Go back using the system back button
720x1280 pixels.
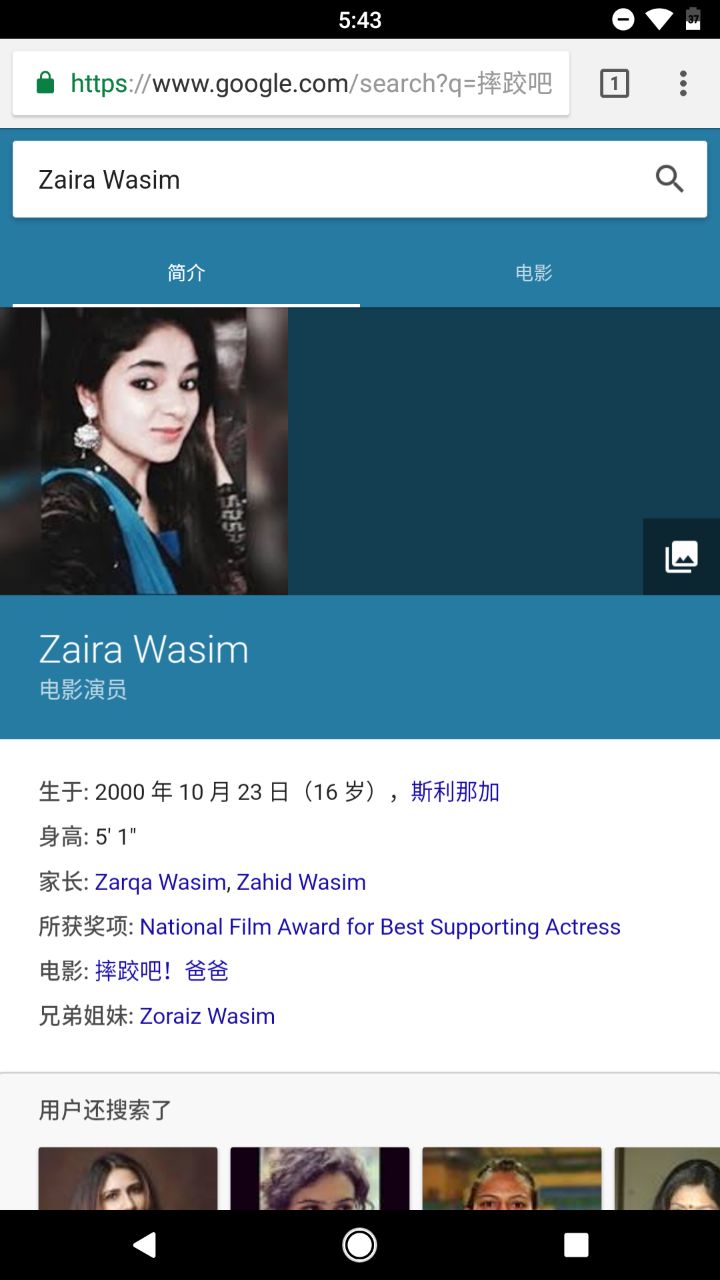tap(144, 1244)
